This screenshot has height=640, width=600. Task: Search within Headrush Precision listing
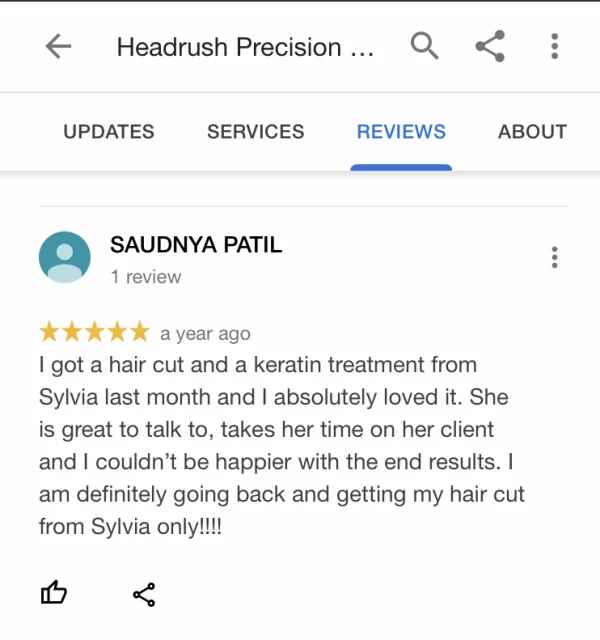pyautogui.click(x=425, y=46)
